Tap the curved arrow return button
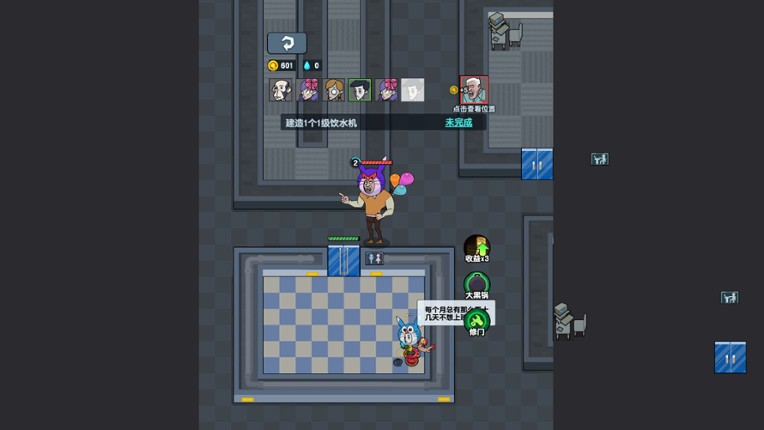The width and height of the screenshot is (764, 430). (287, 44)
